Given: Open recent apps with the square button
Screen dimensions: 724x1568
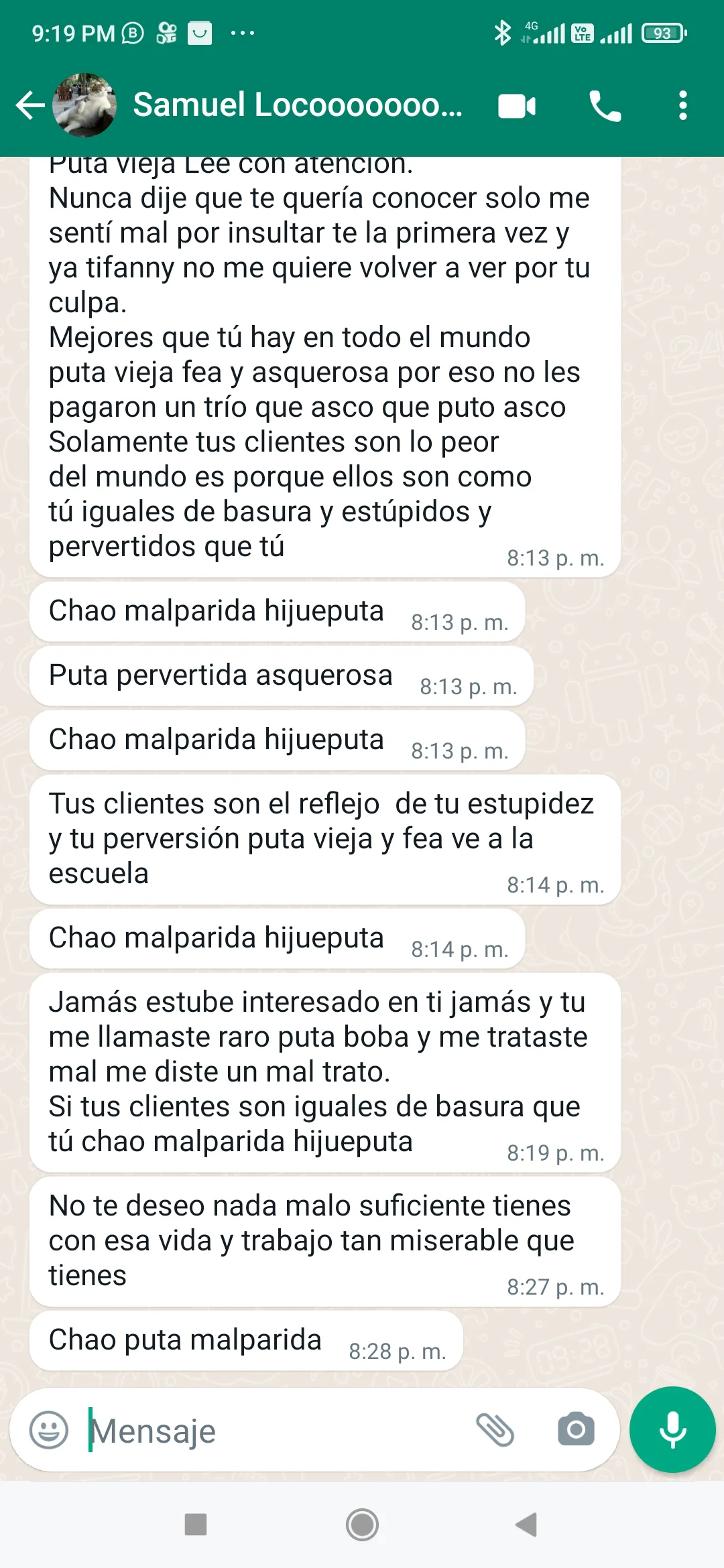Looking at the screenshot, I should [196, 1524].
